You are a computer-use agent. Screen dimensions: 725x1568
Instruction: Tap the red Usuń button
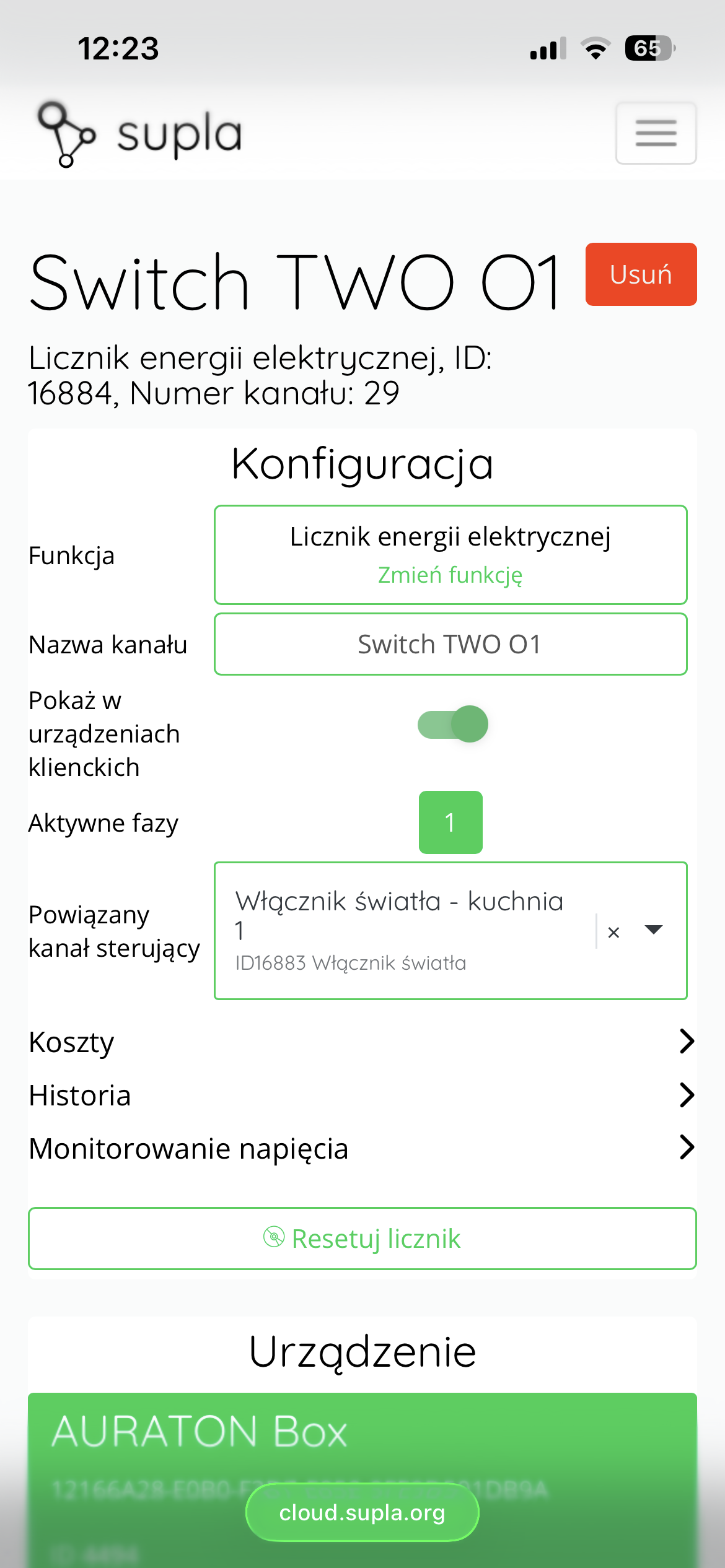[641, 274]
